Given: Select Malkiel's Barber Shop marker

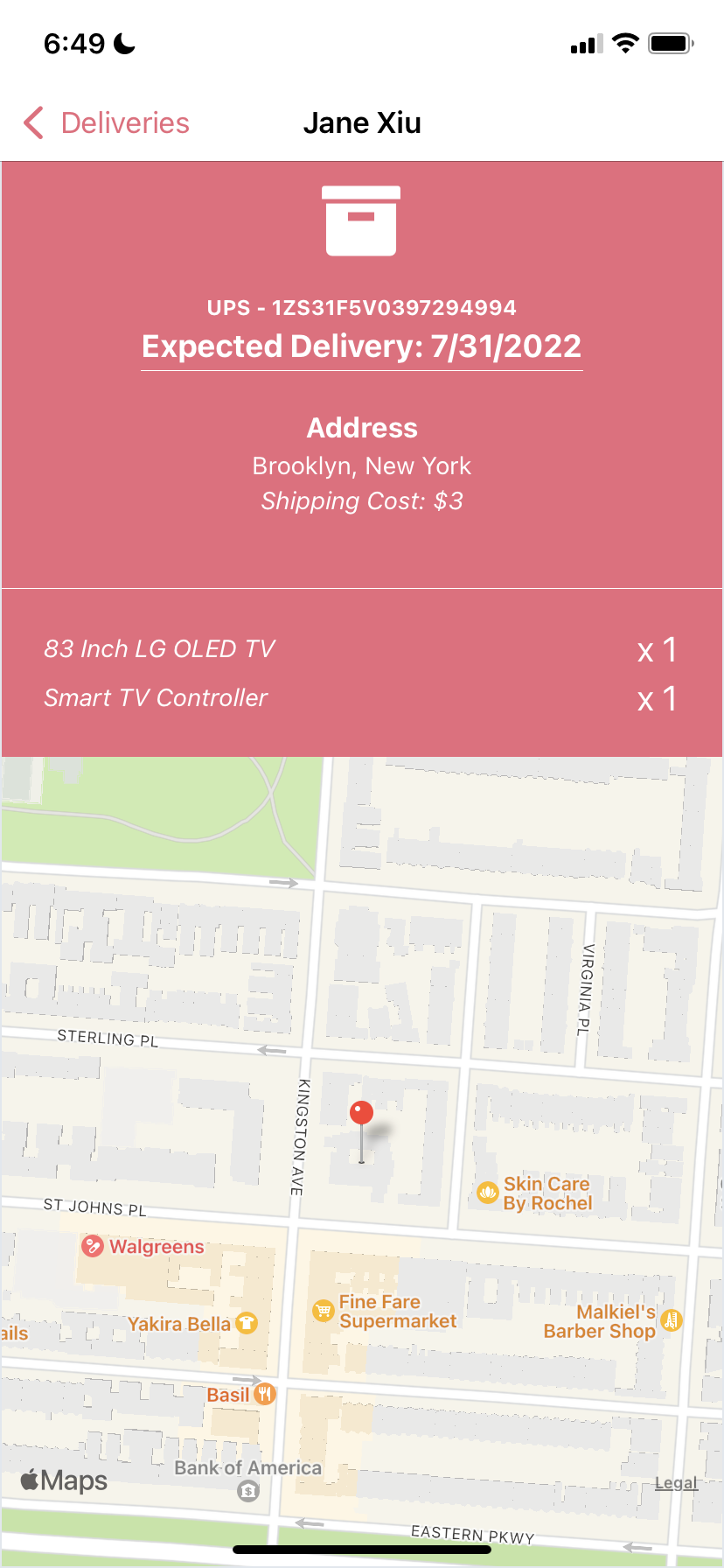Looking at the screenshot, I should pos(671,1320).
